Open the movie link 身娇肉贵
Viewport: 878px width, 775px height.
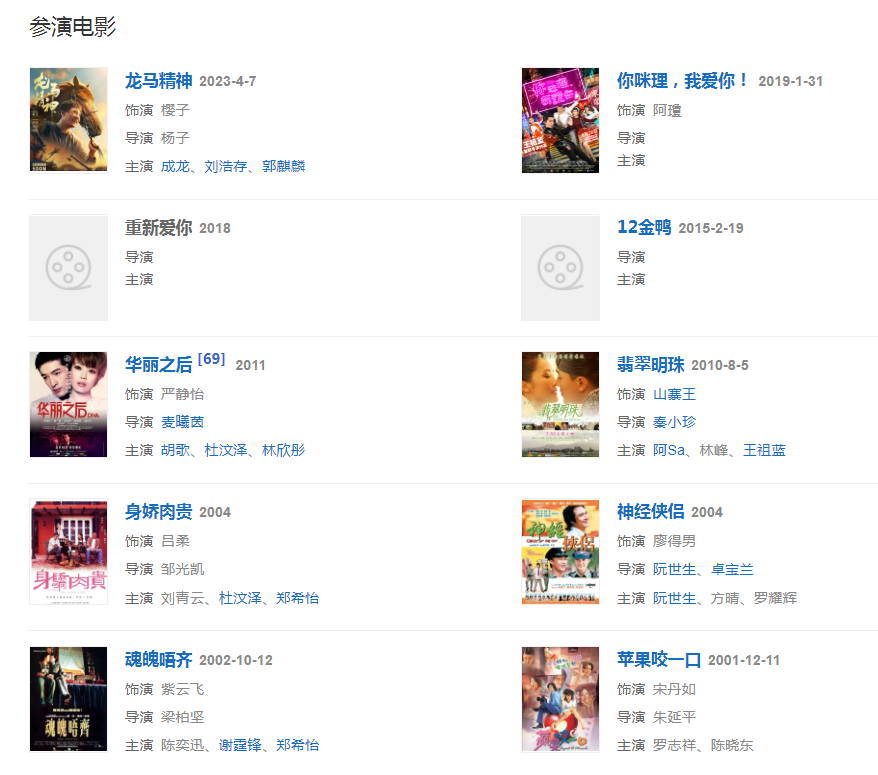coord(158,512)
